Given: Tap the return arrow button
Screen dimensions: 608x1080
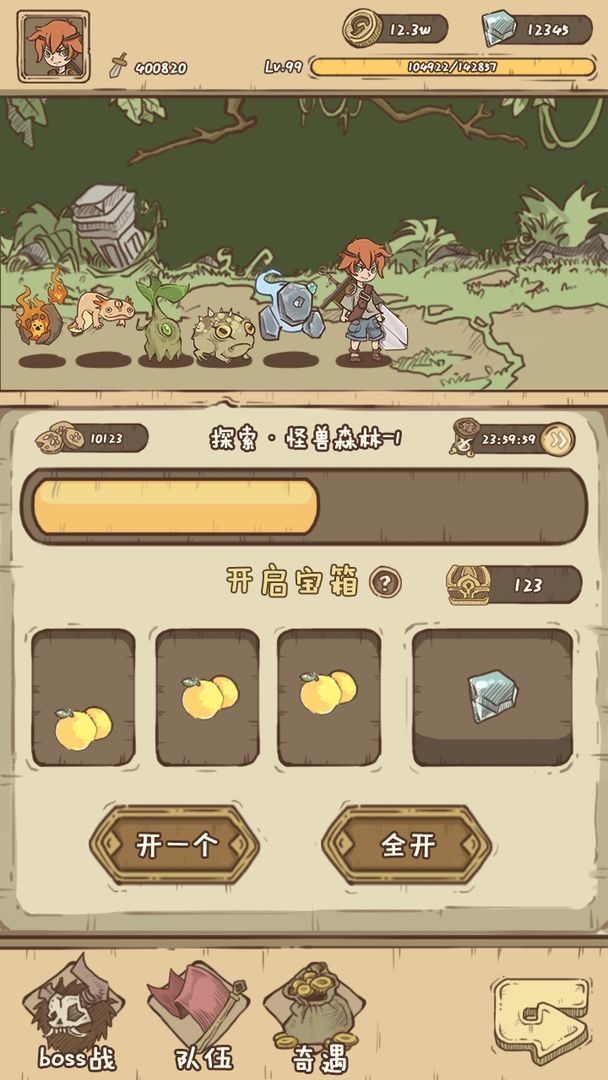Looking at the screenshot, I should (x=541, y=1018).
